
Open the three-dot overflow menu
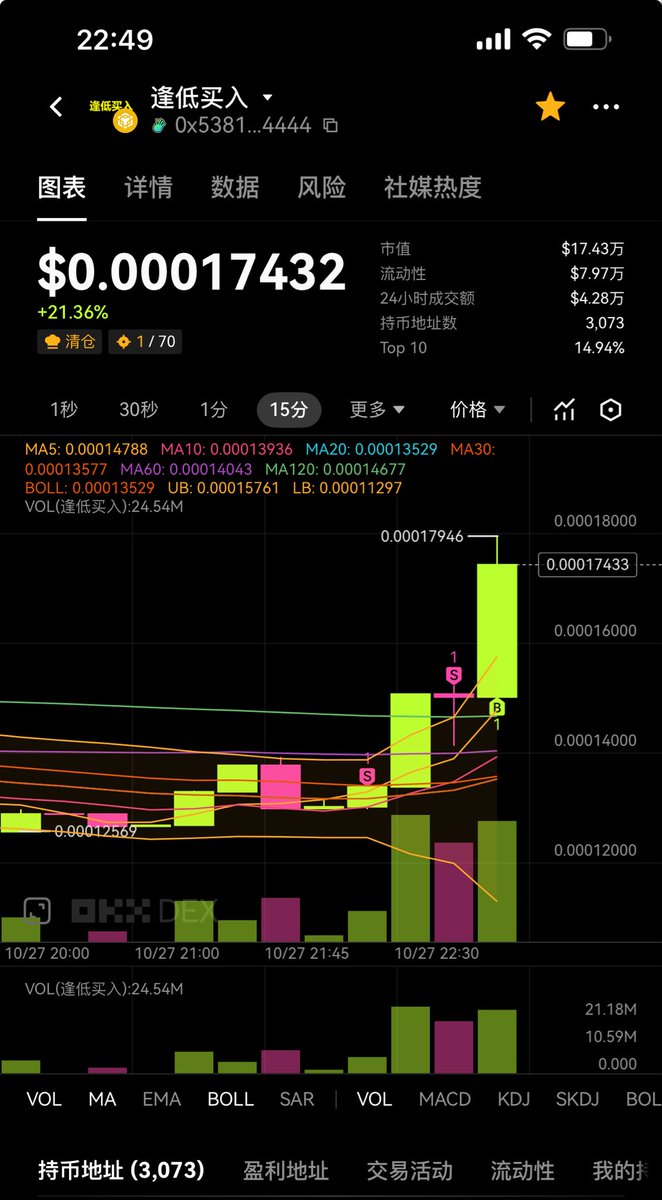(606, 107)
